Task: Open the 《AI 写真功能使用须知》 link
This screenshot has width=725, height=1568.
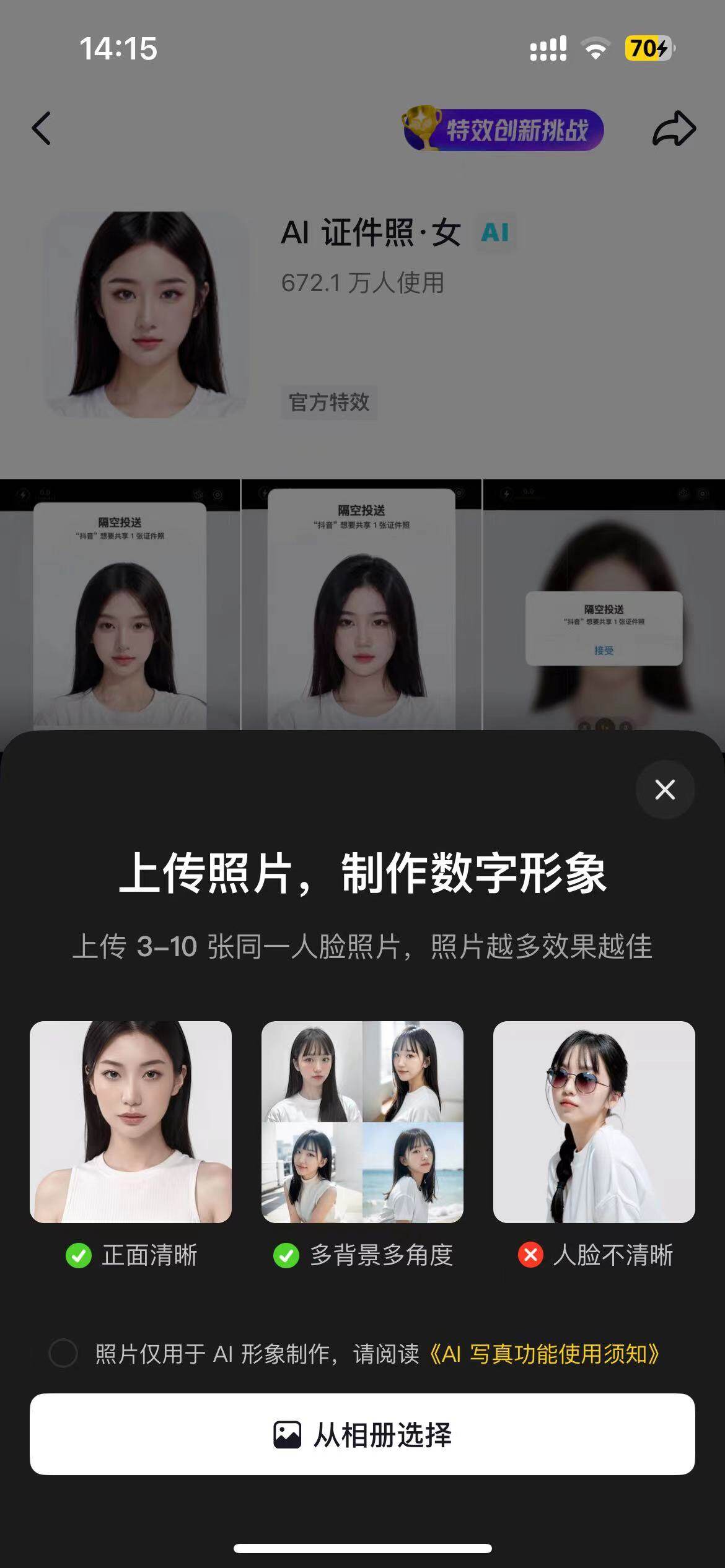Action: click(544, 1354)
